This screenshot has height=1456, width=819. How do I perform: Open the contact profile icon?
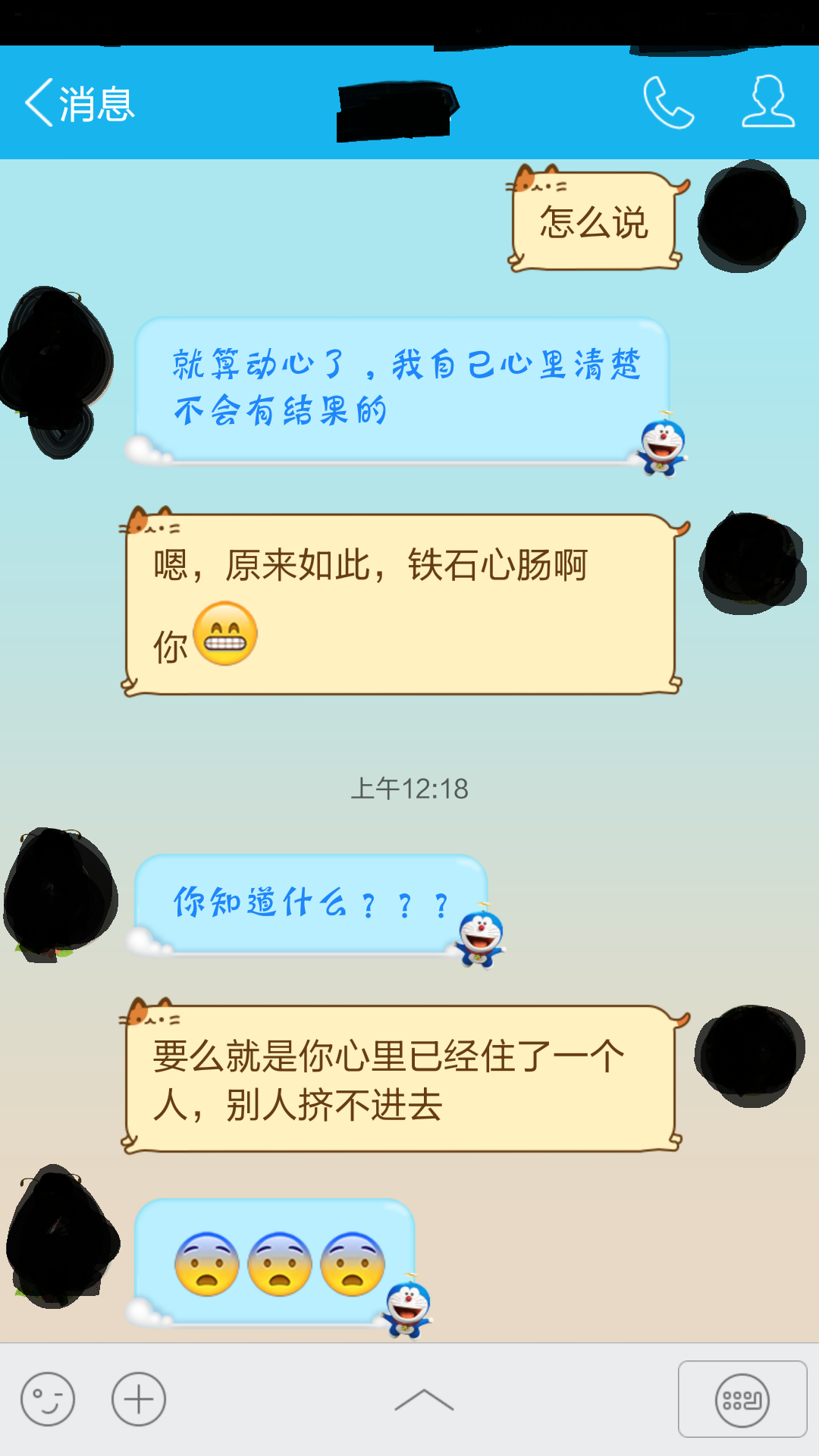pyautogui.click(x=767, y=102)
